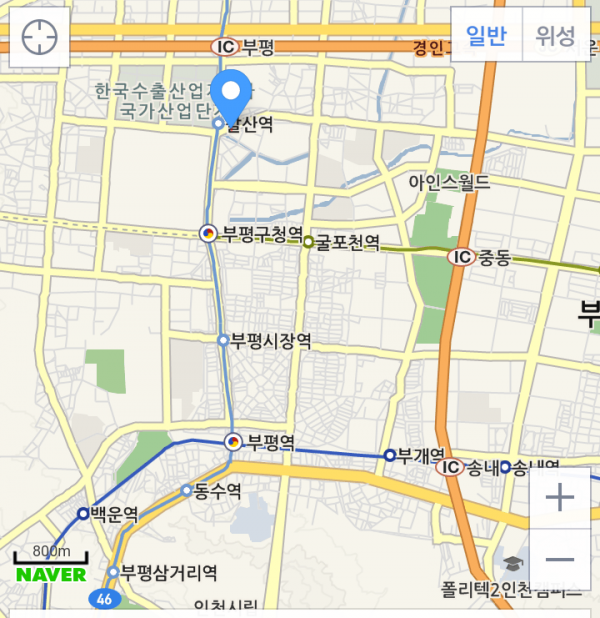This screenshot has height=618, width=600.
Task: Switch to the 일반 map view
Action: coord(485,37)
